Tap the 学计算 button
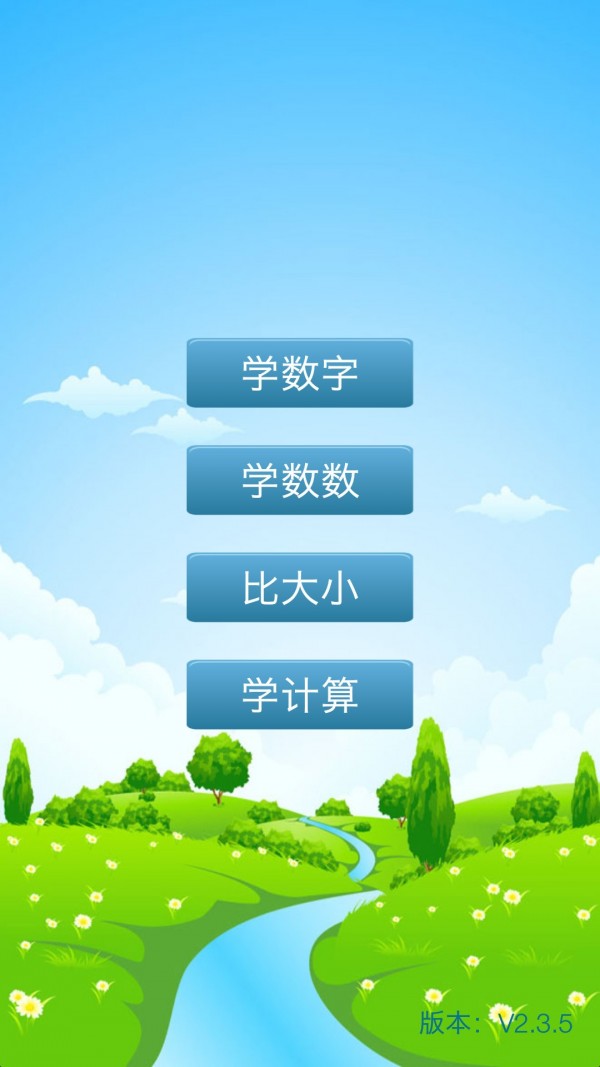600x1067 pixels. tap(300, 694)
